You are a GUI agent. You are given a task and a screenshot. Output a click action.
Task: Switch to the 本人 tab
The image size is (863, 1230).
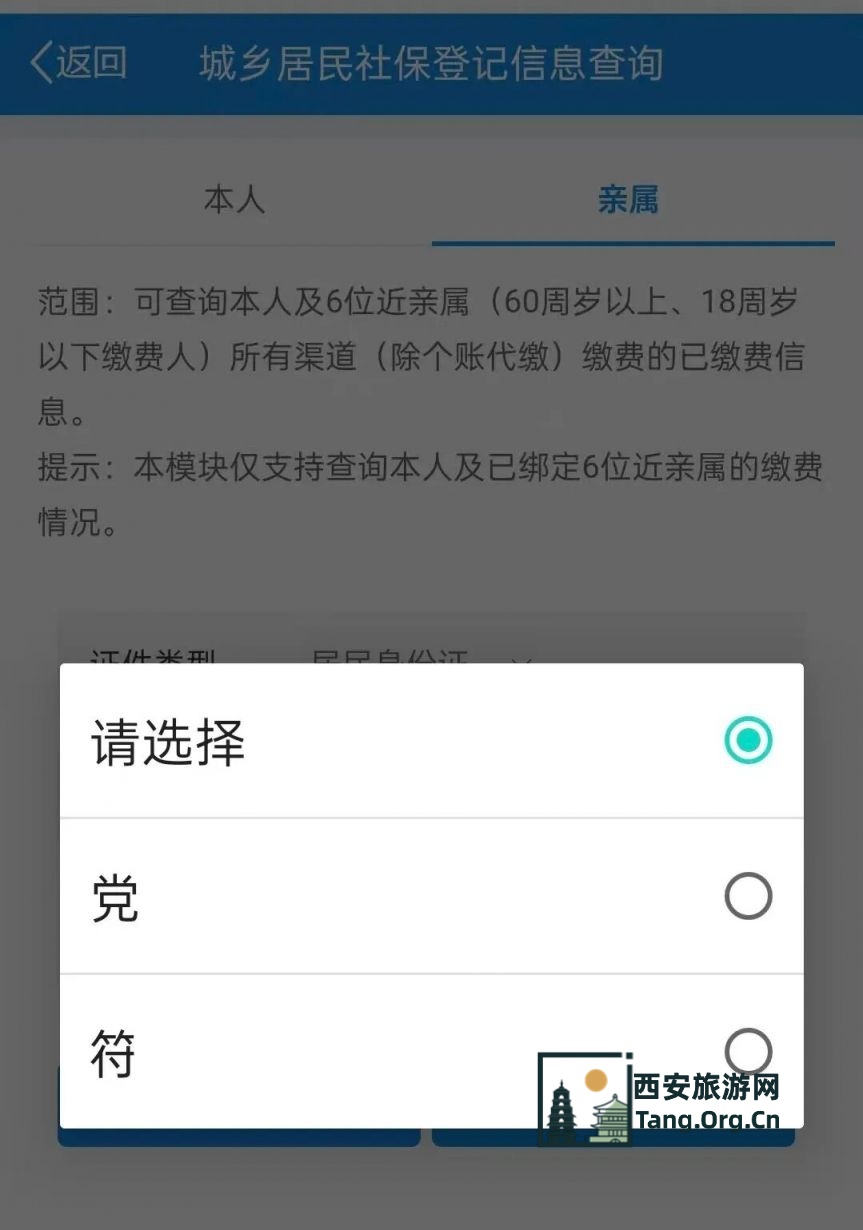(232, 200)
